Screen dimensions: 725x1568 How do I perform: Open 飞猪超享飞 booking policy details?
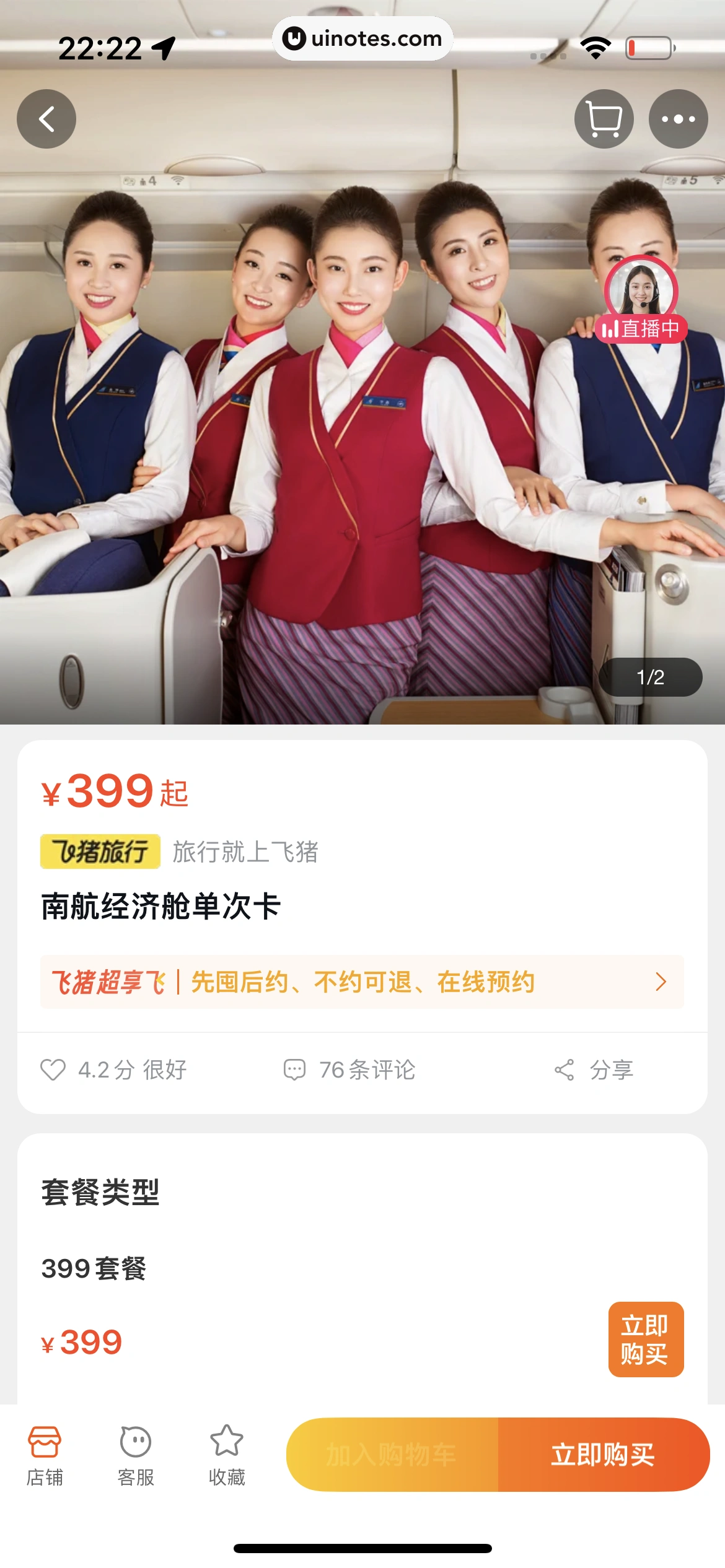pos(362,982)
